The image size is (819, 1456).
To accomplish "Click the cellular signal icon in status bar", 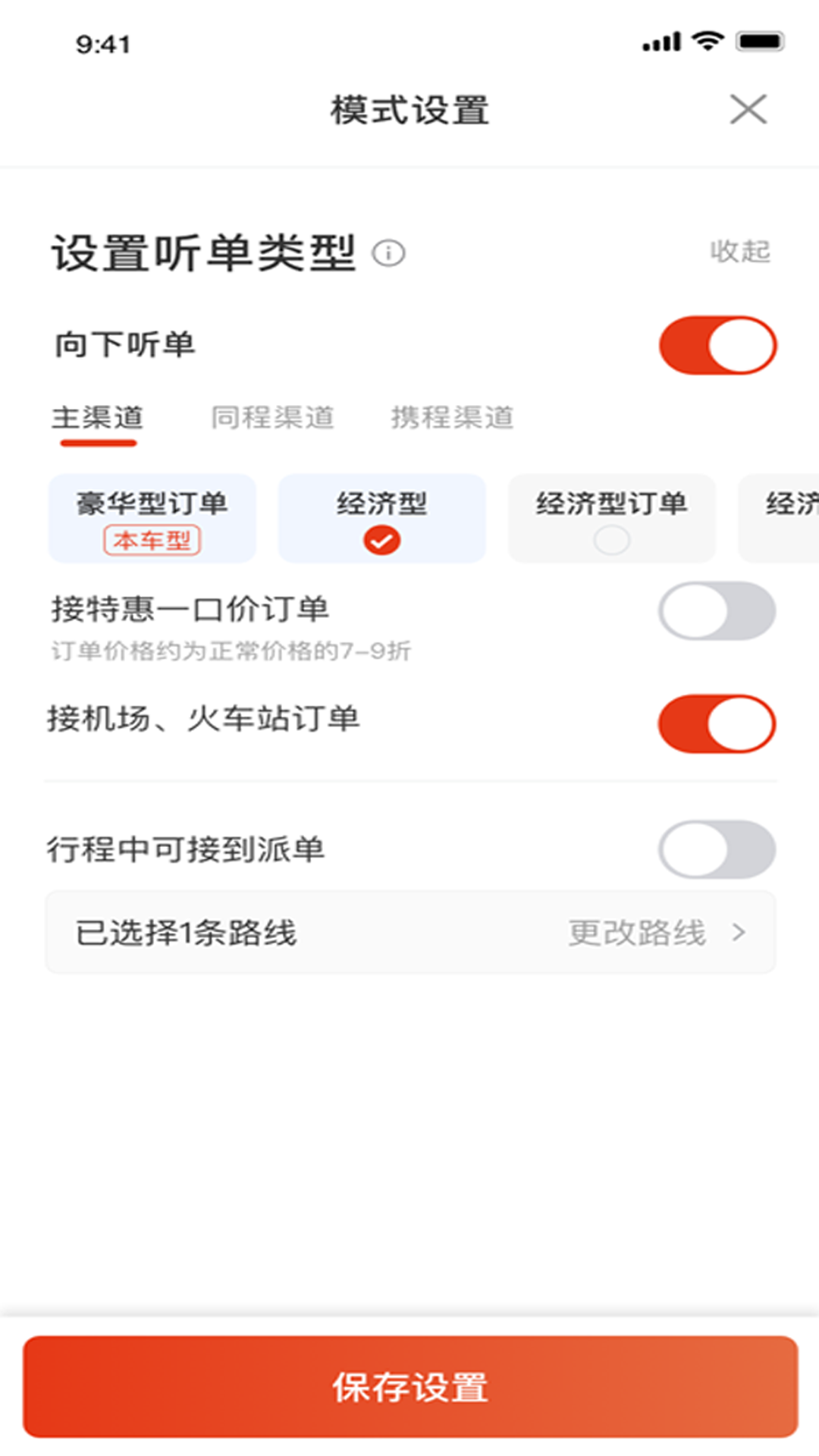I will [660, 42].
